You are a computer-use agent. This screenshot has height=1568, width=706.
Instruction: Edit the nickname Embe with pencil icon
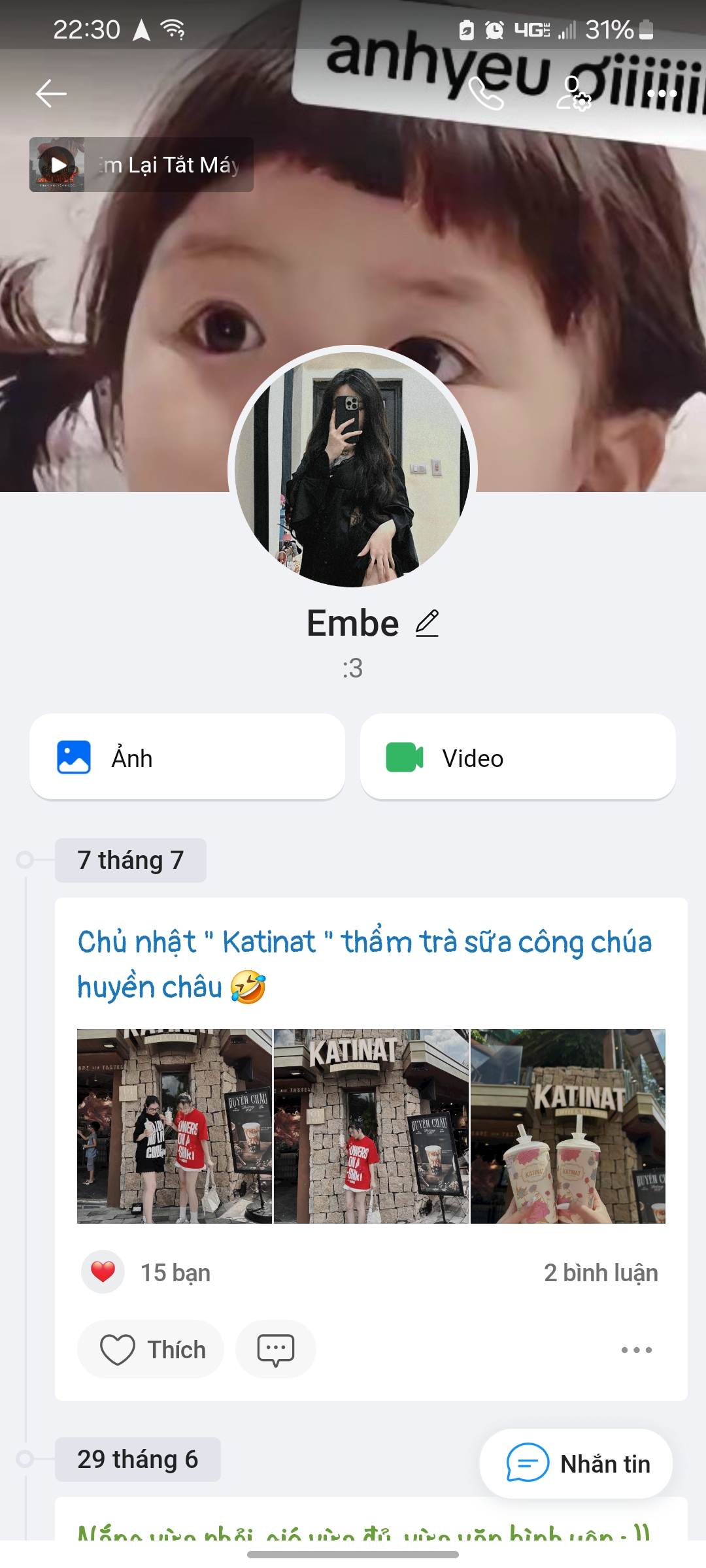click(427, 623)
